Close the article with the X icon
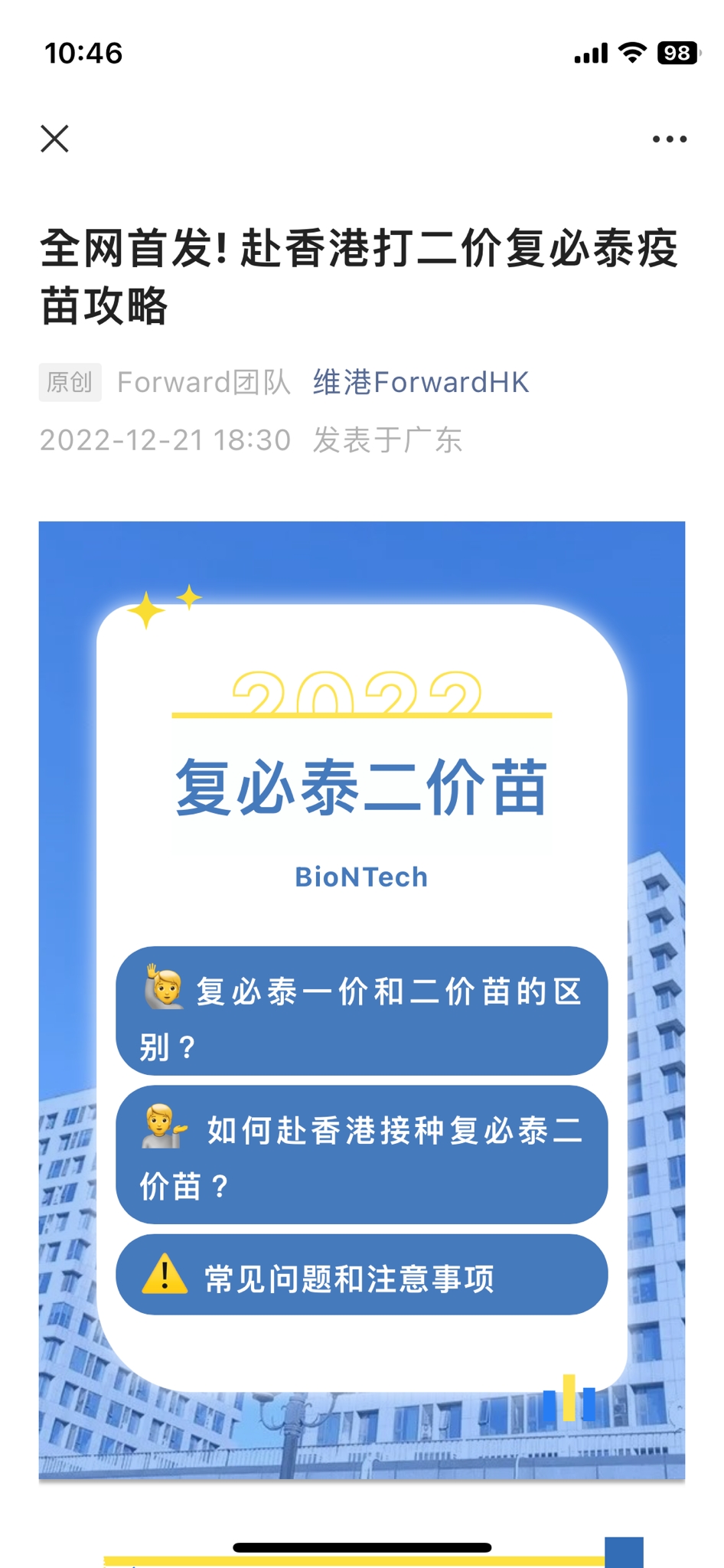The width and height of the screenshot is (724, 1568). (x=54, y=139)
